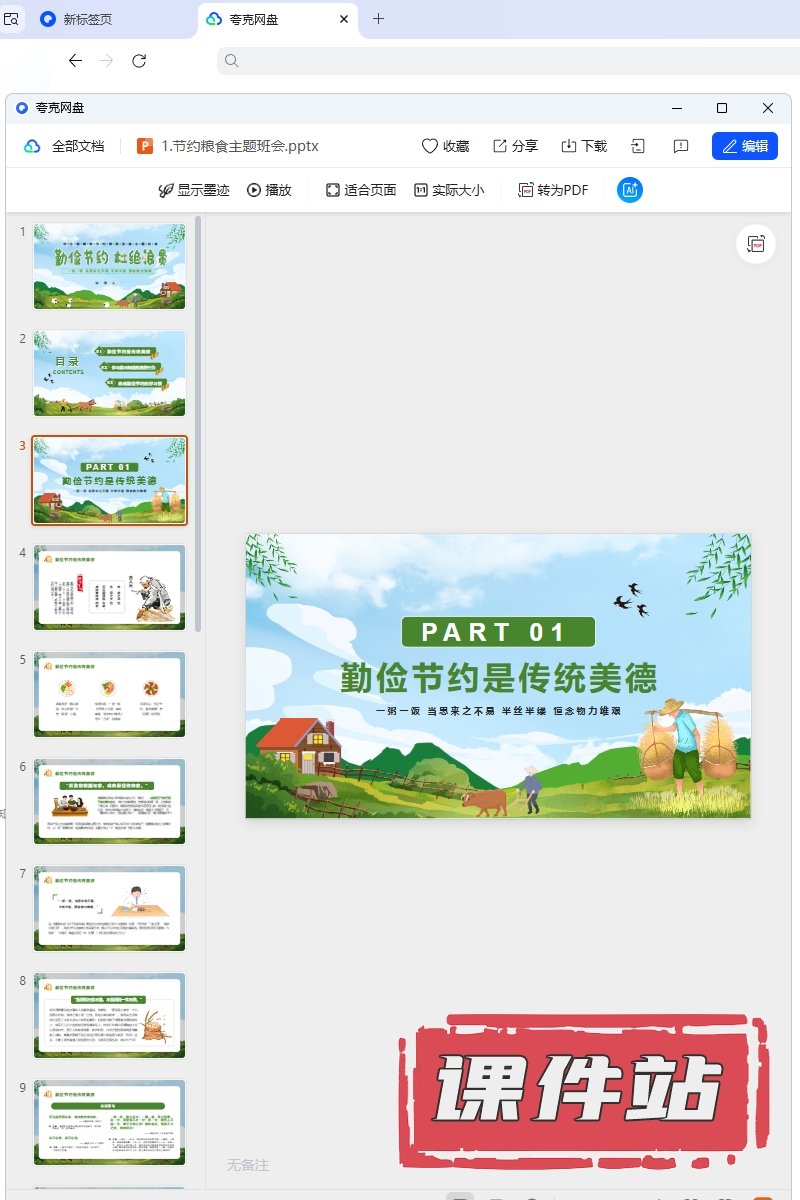View slide 7 thumbnail

(109, 908)
